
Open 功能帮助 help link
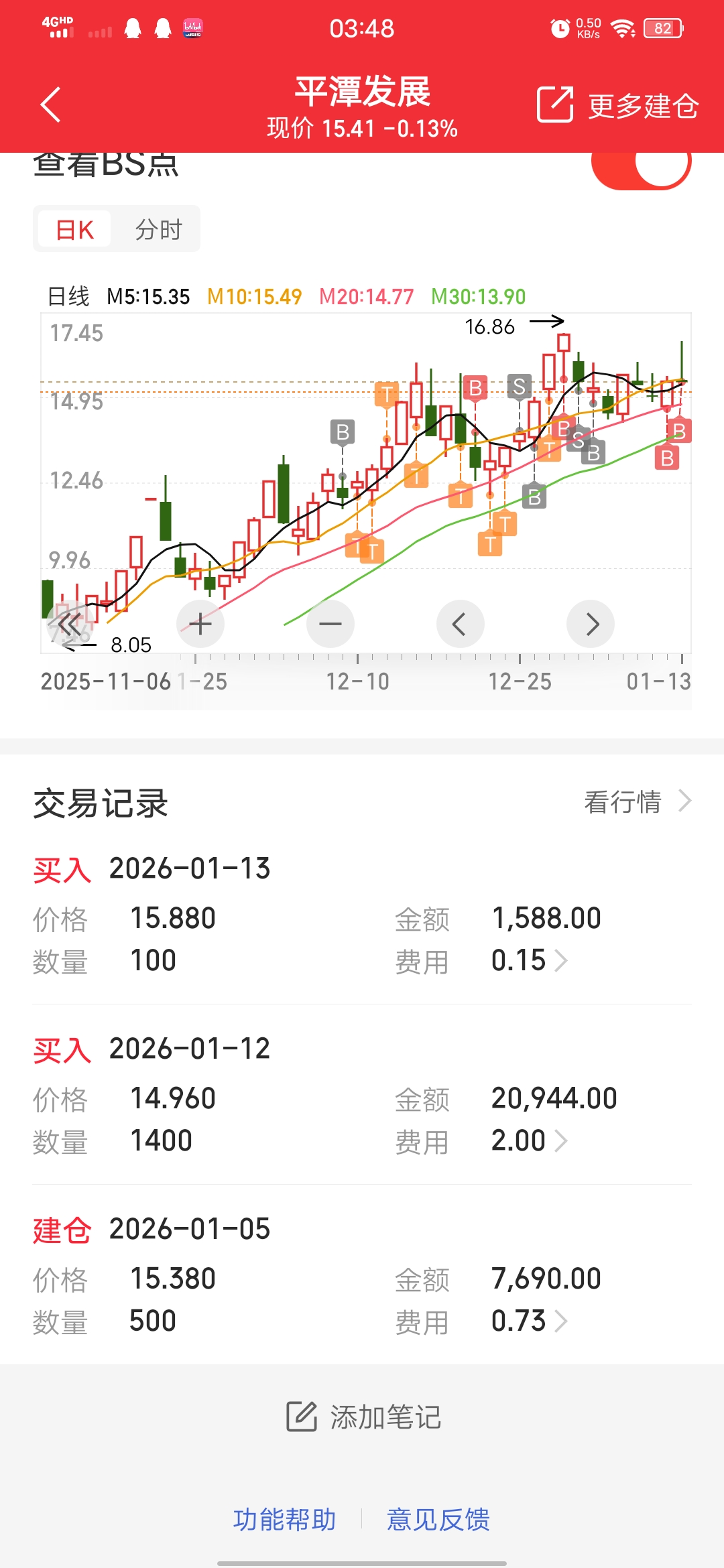click(x=284, y=1520)
